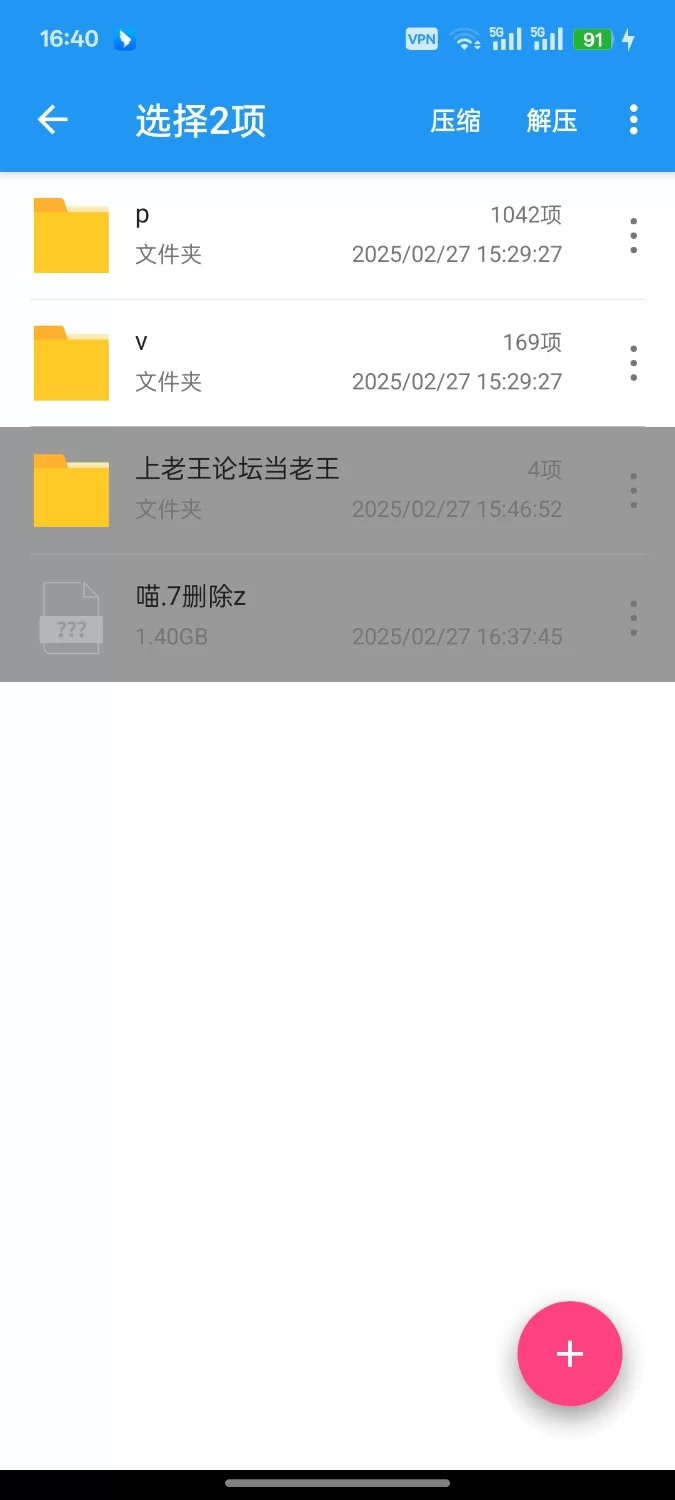Tap 解压 to extract selected items
This screenshot has height=1500, width=675.
(552, 121)
